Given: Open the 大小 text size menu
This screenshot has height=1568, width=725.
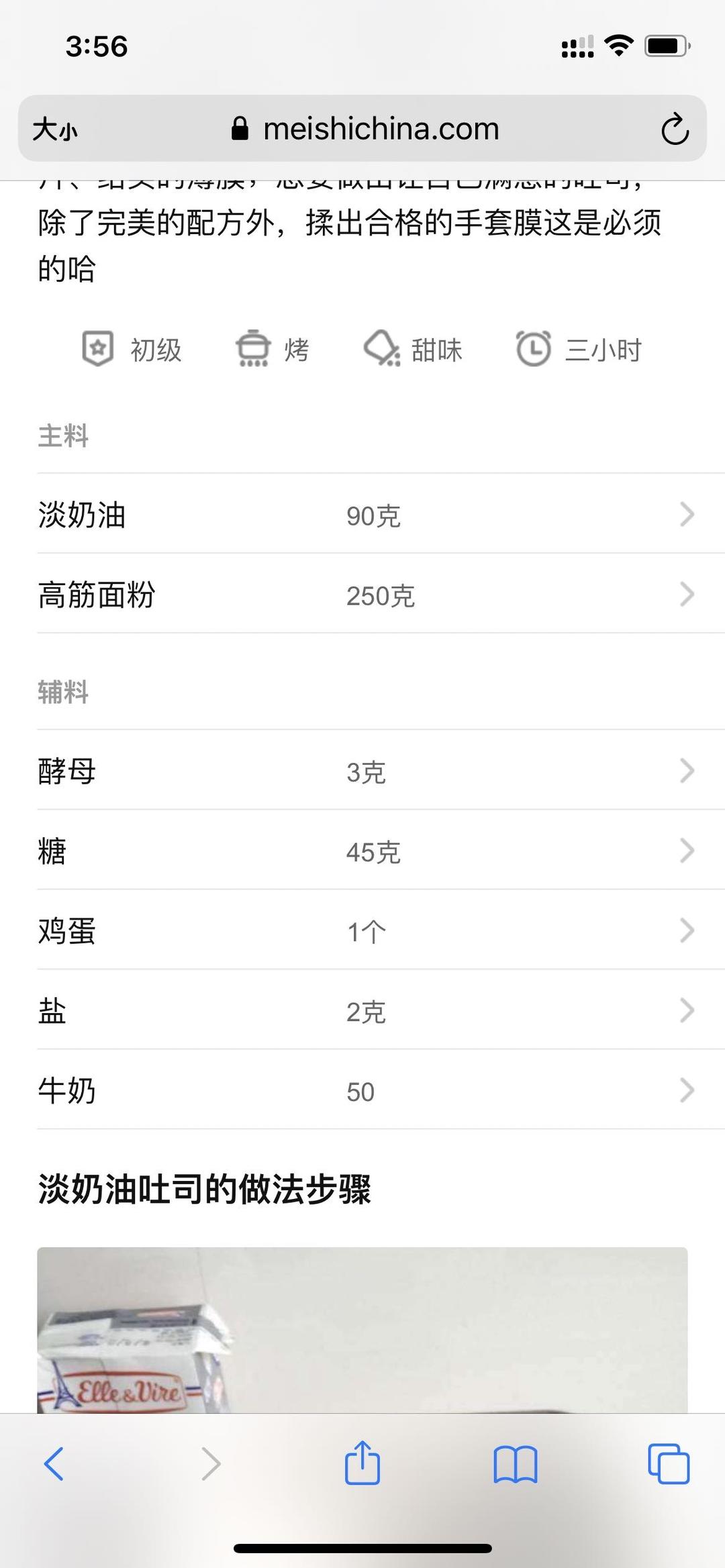Looking at the screenshot, I should [55, 129].
